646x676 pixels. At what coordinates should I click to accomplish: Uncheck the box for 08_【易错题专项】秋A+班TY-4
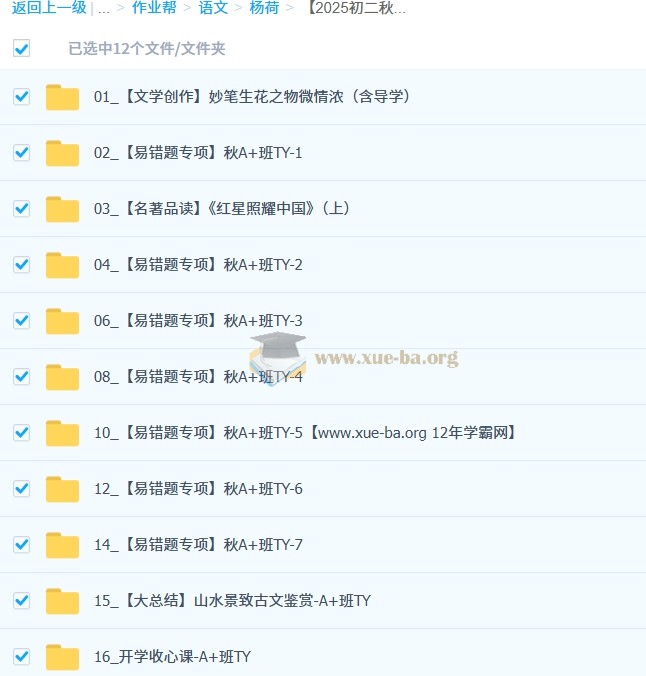point(22,377)
